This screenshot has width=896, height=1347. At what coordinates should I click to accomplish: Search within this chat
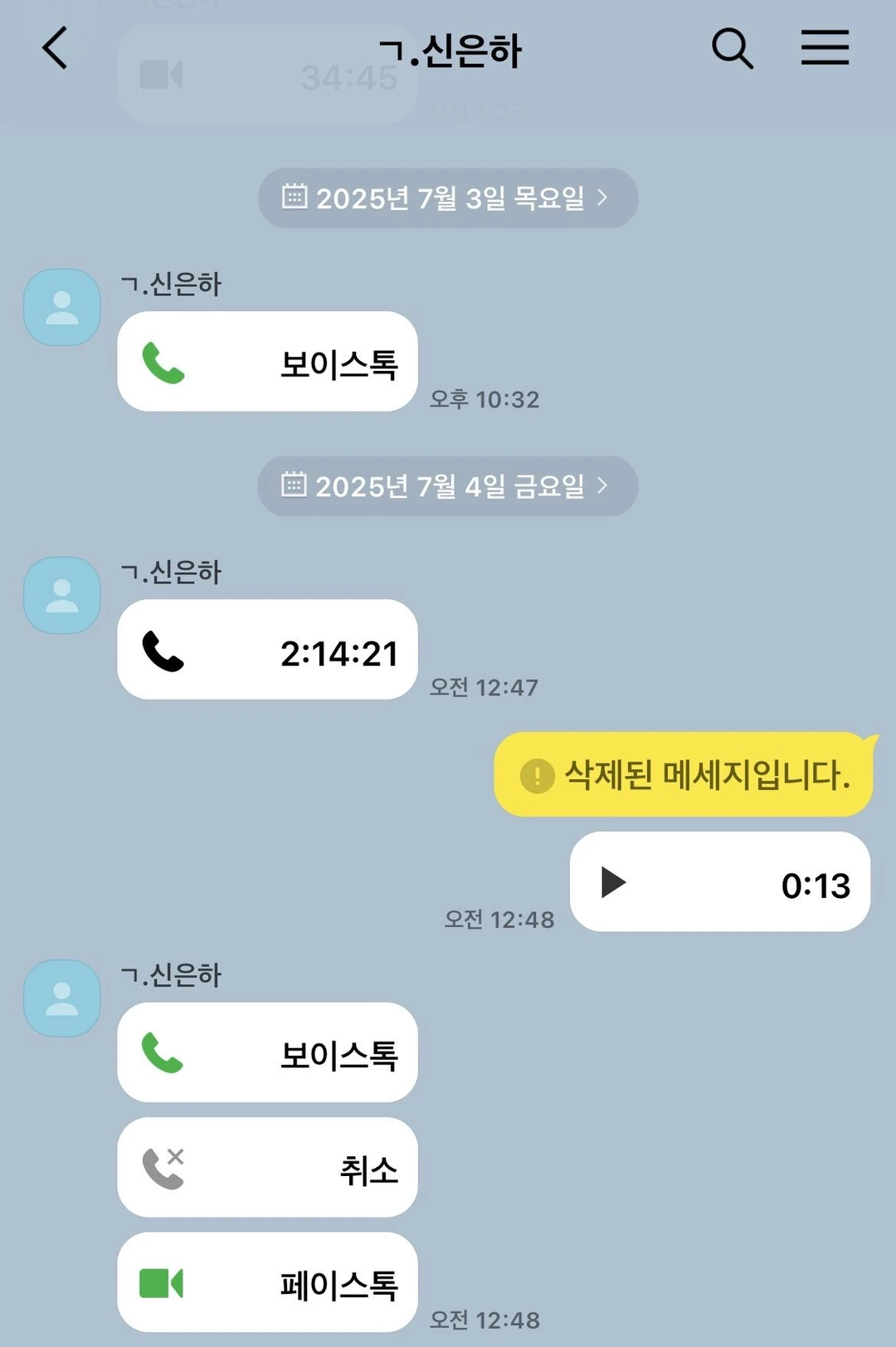coord(732,48)
